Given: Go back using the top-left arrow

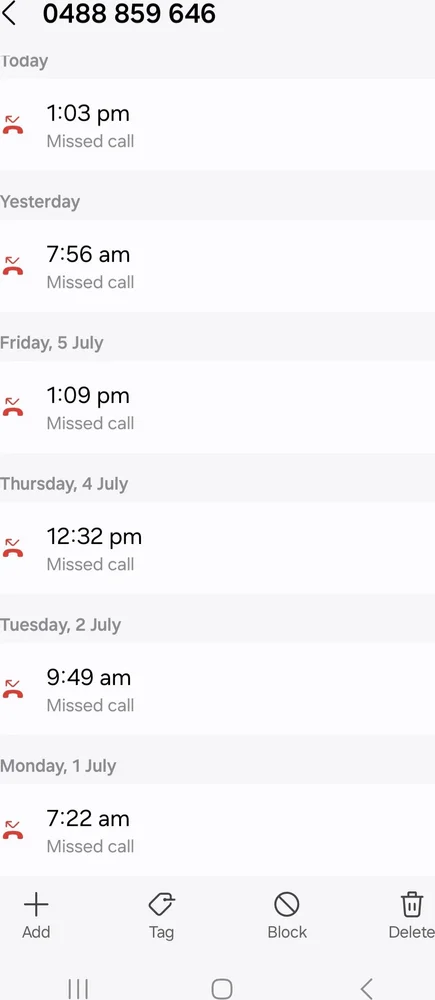Looking at the screenshot, I should [9, 14].
